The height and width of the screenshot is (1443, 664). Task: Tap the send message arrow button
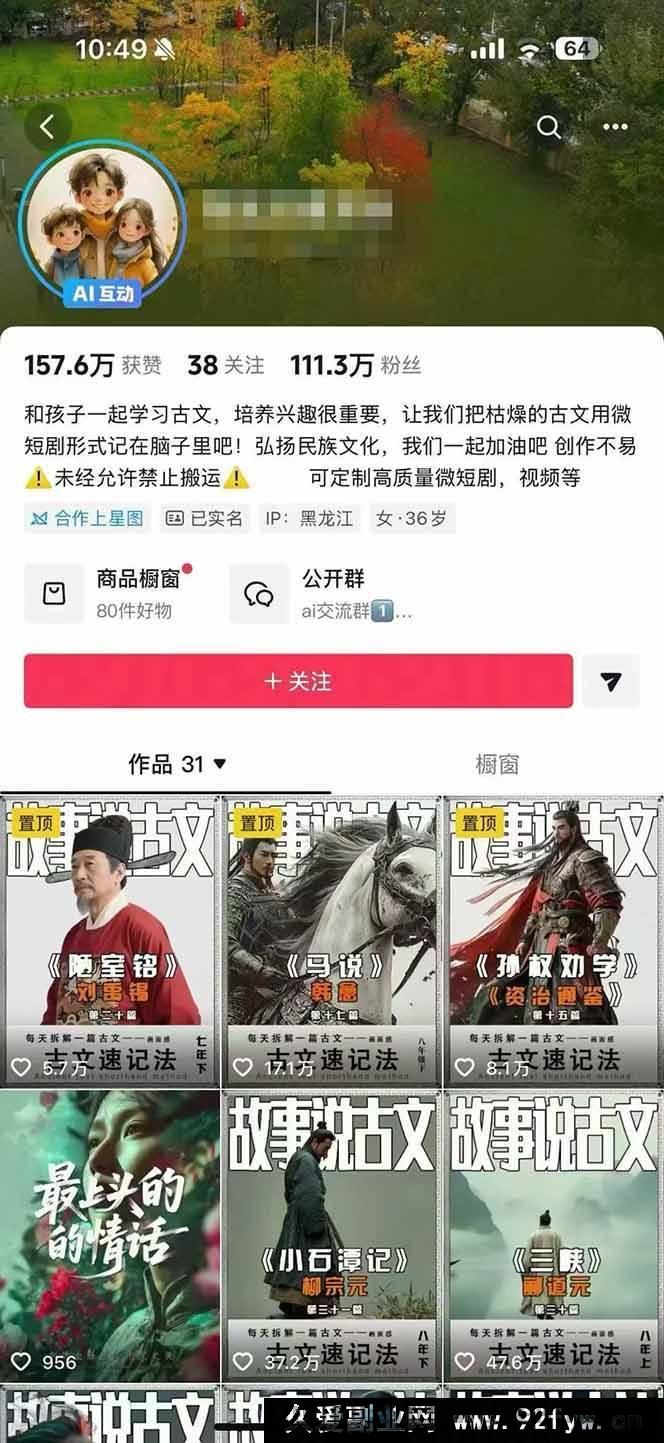[610, 681]
